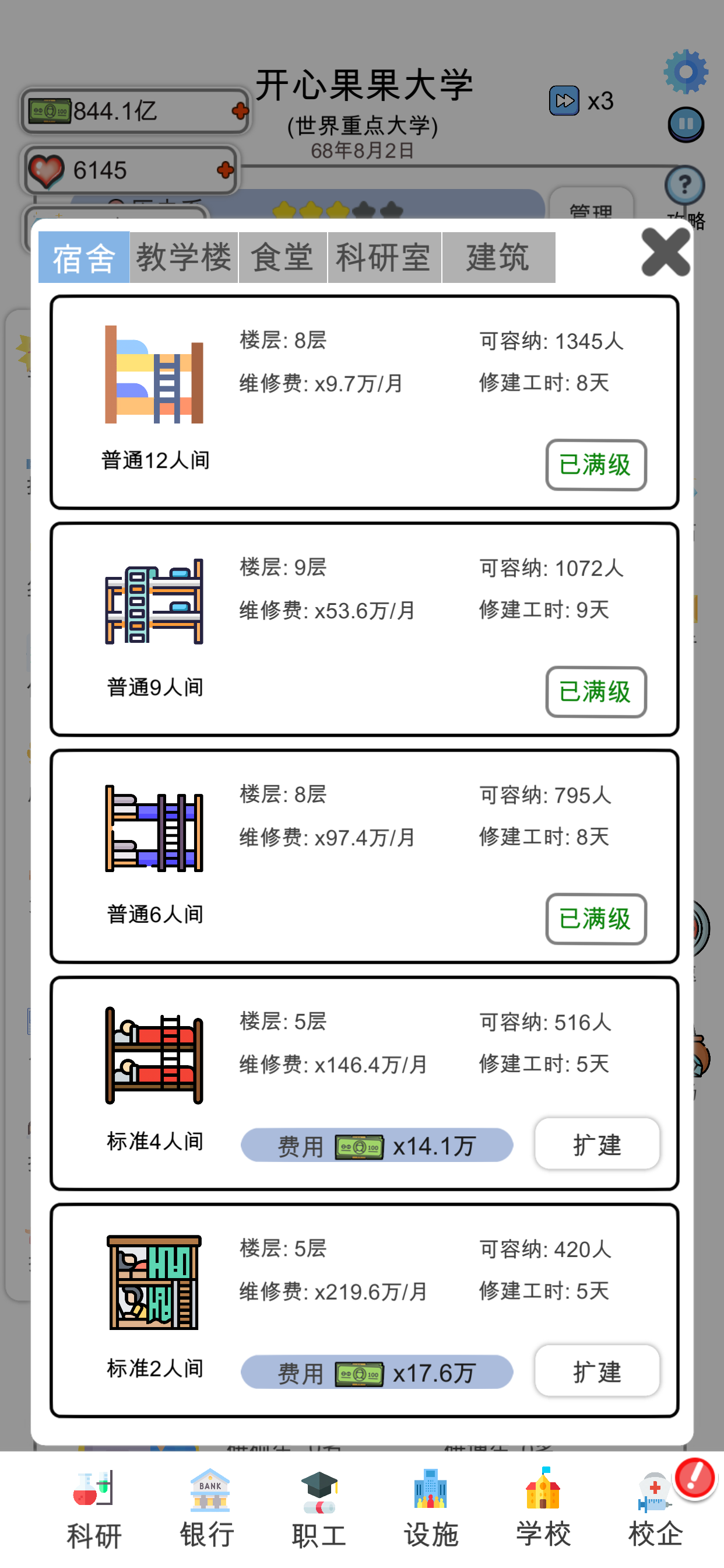724x1568 pixels.
Task: Switch to the 教学楼 tab
Action: (x=183, y=257)
